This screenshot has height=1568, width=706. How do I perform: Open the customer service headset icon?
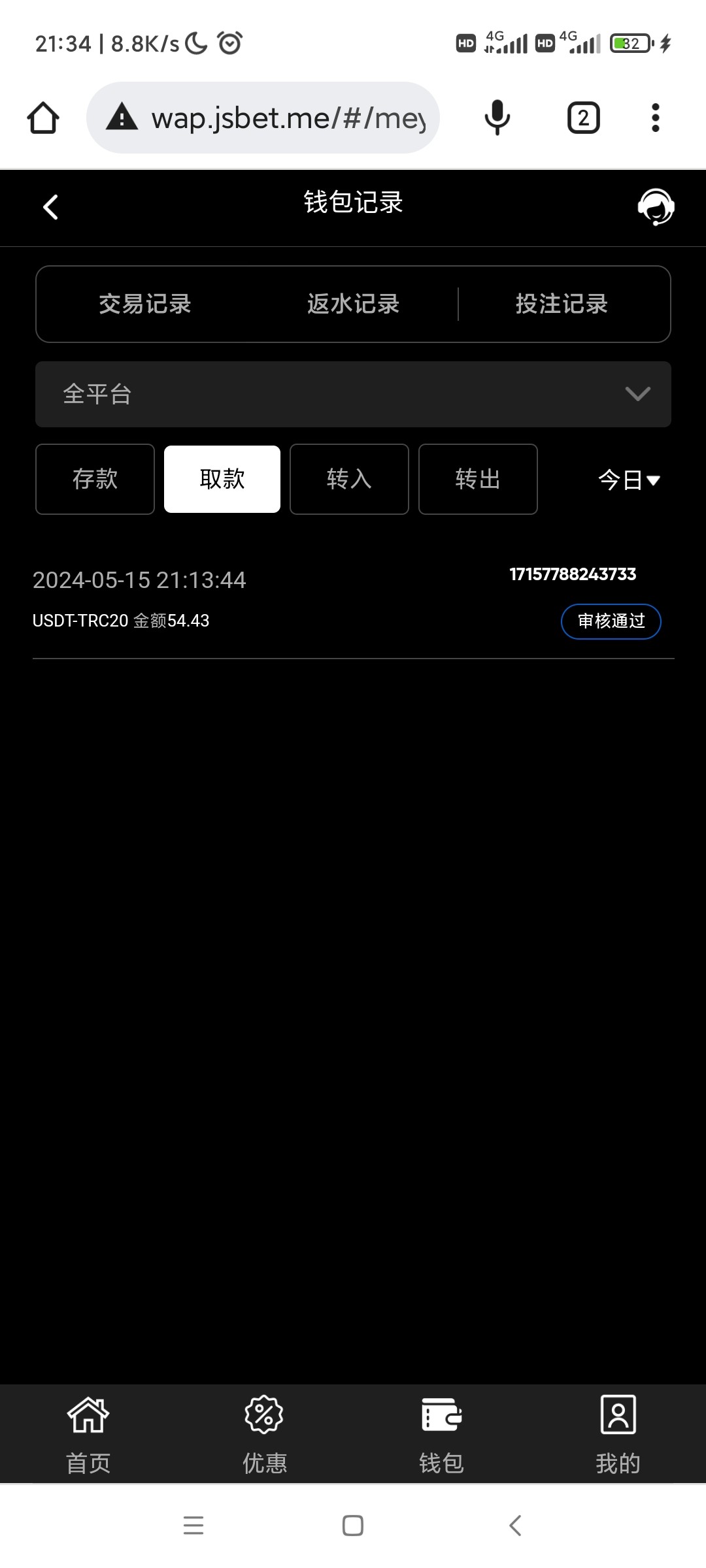(656, 207)
